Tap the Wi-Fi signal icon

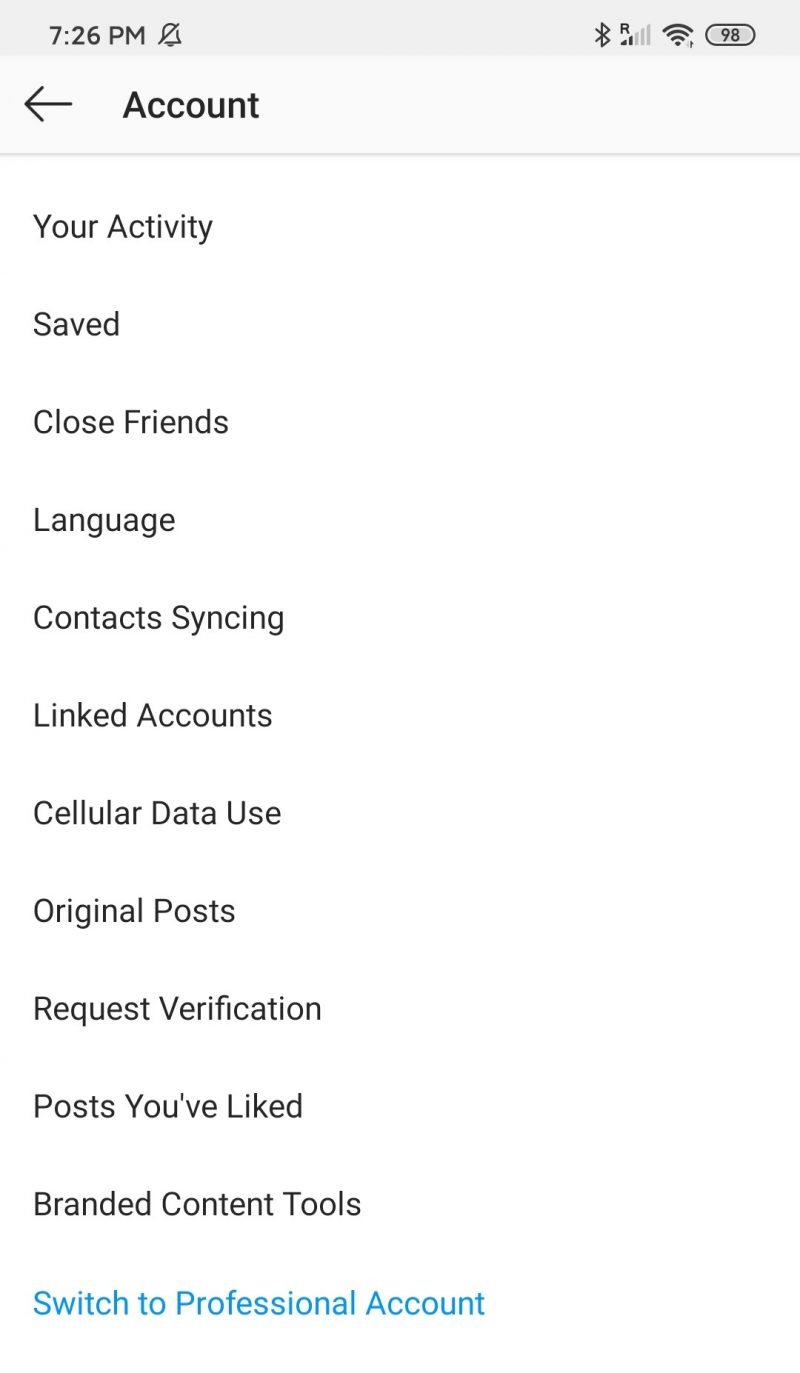[678, 33]
